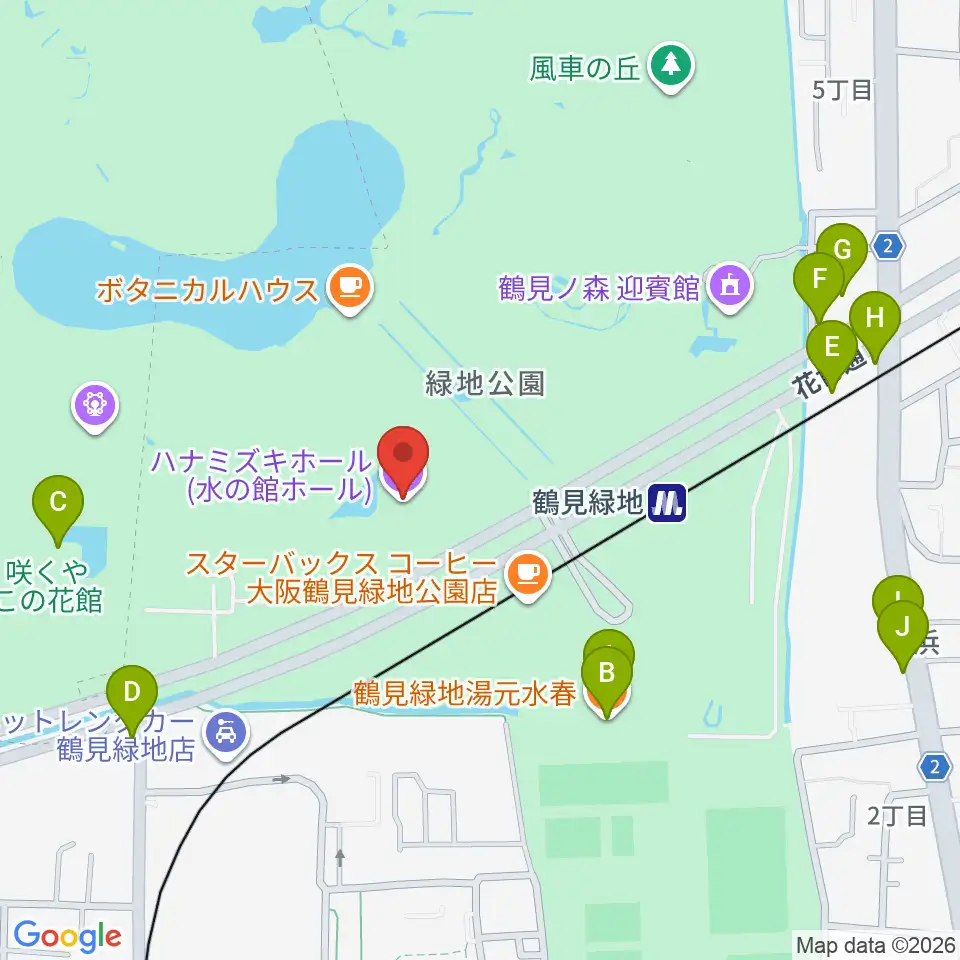Tap the rental car pin for 鶴見緑地店
Image resolution: width=960 pixels, height=960 pixels.
pos(226,733)
